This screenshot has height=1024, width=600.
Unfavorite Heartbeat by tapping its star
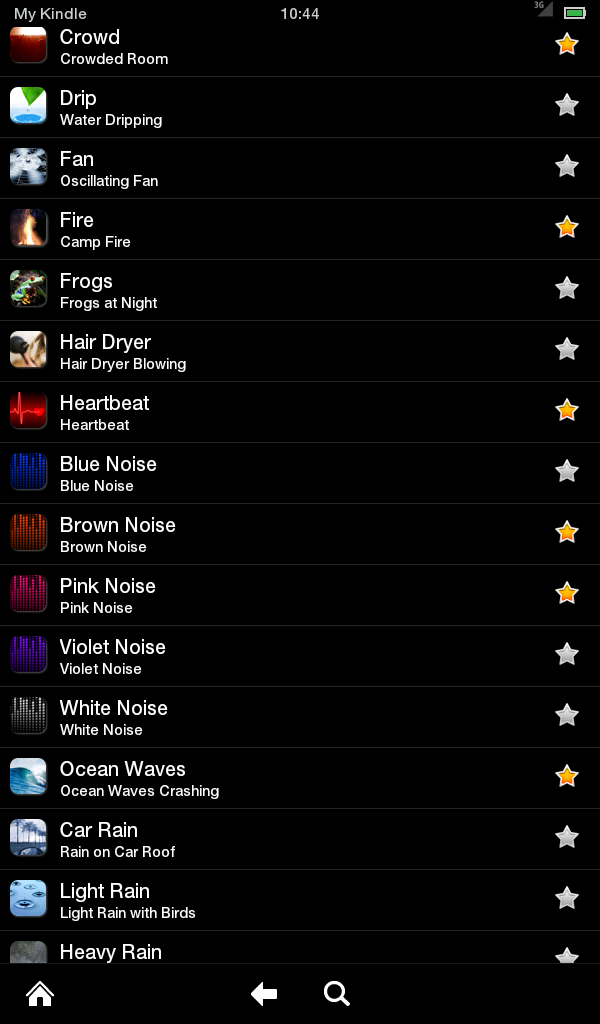tap(567, 410)
